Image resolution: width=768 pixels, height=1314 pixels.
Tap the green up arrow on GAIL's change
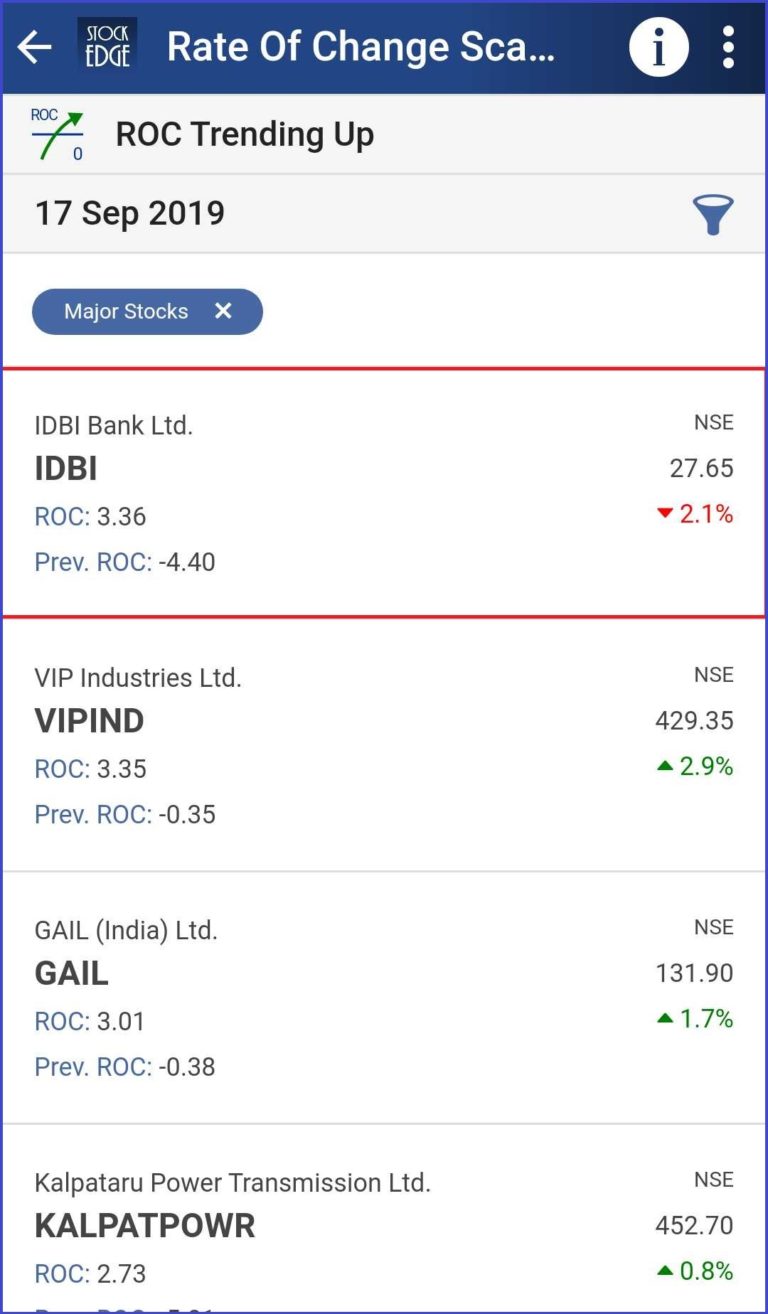(664, 1018)
